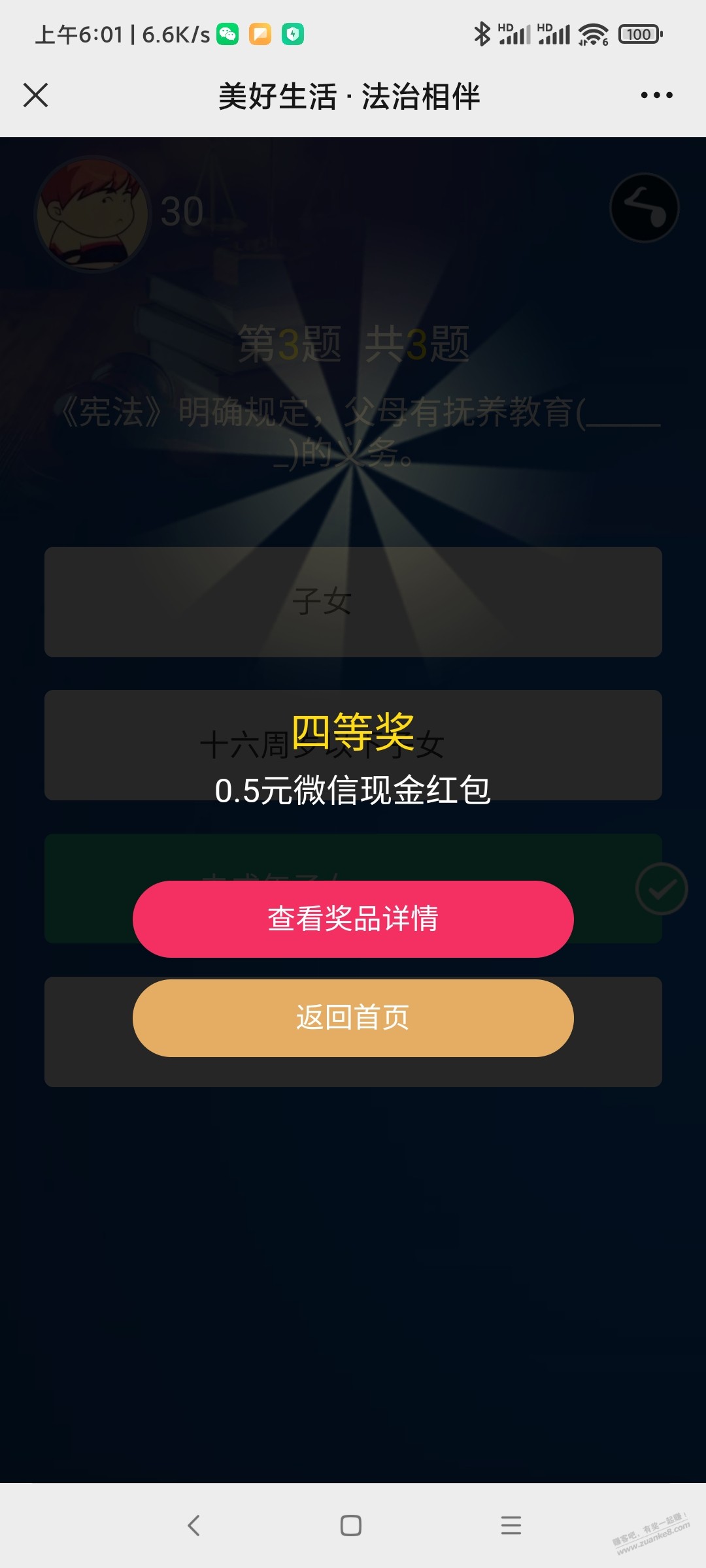
Task: Open the three-dot overflow menu
Action: 656,95
